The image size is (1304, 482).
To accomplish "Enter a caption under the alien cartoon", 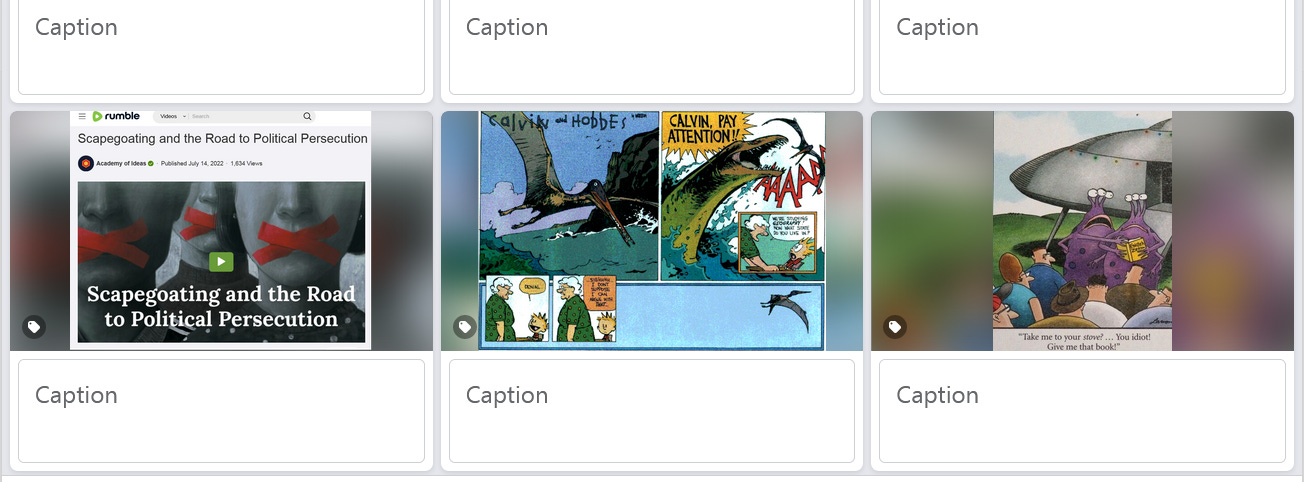I will (1082, 411).
